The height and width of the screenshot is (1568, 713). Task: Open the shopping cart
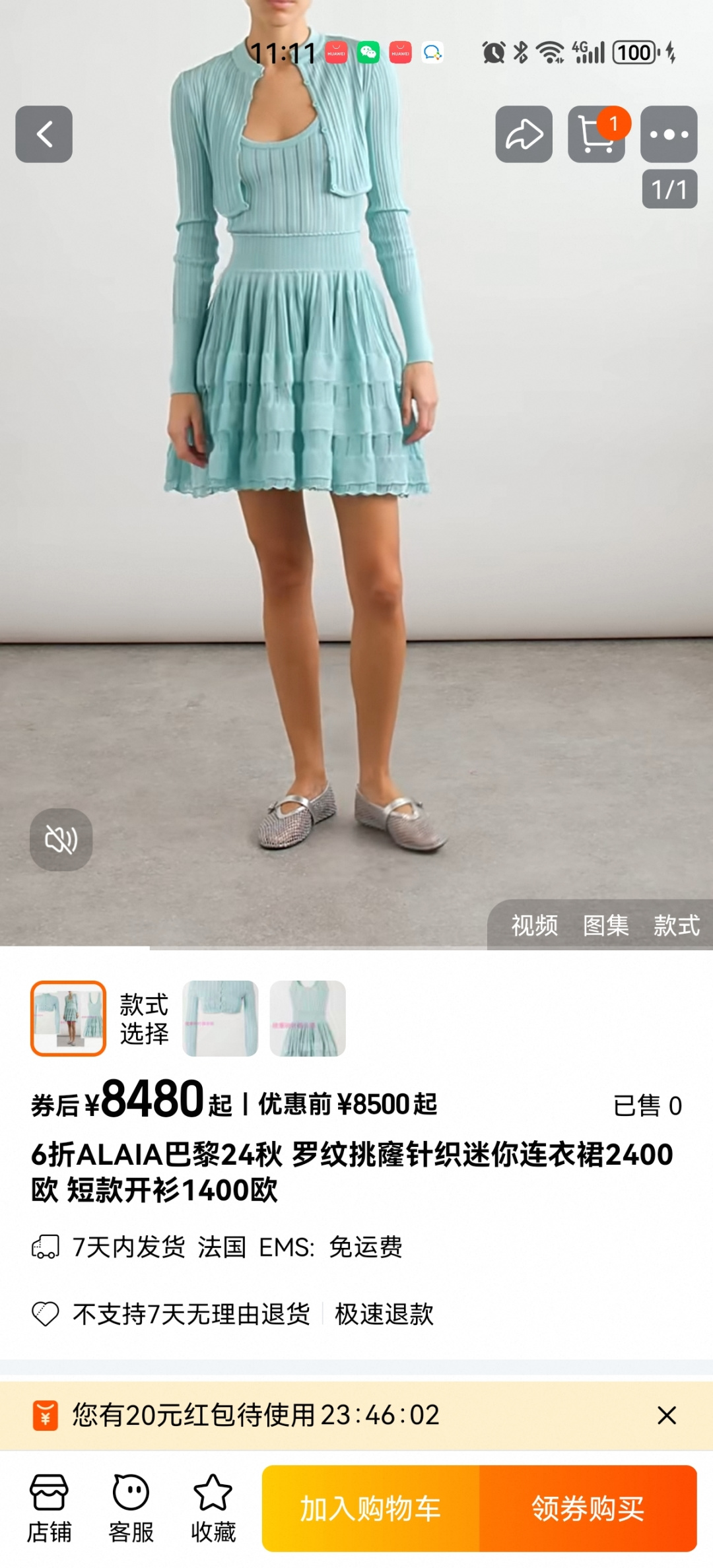click(596, 134)
